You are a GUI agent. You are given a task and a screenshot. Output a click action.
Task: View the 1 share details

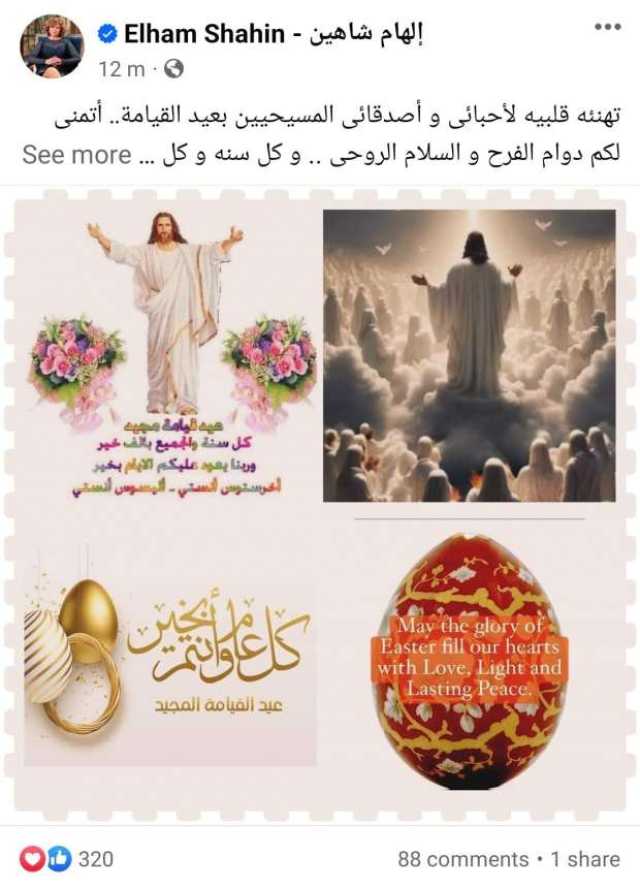585,859
